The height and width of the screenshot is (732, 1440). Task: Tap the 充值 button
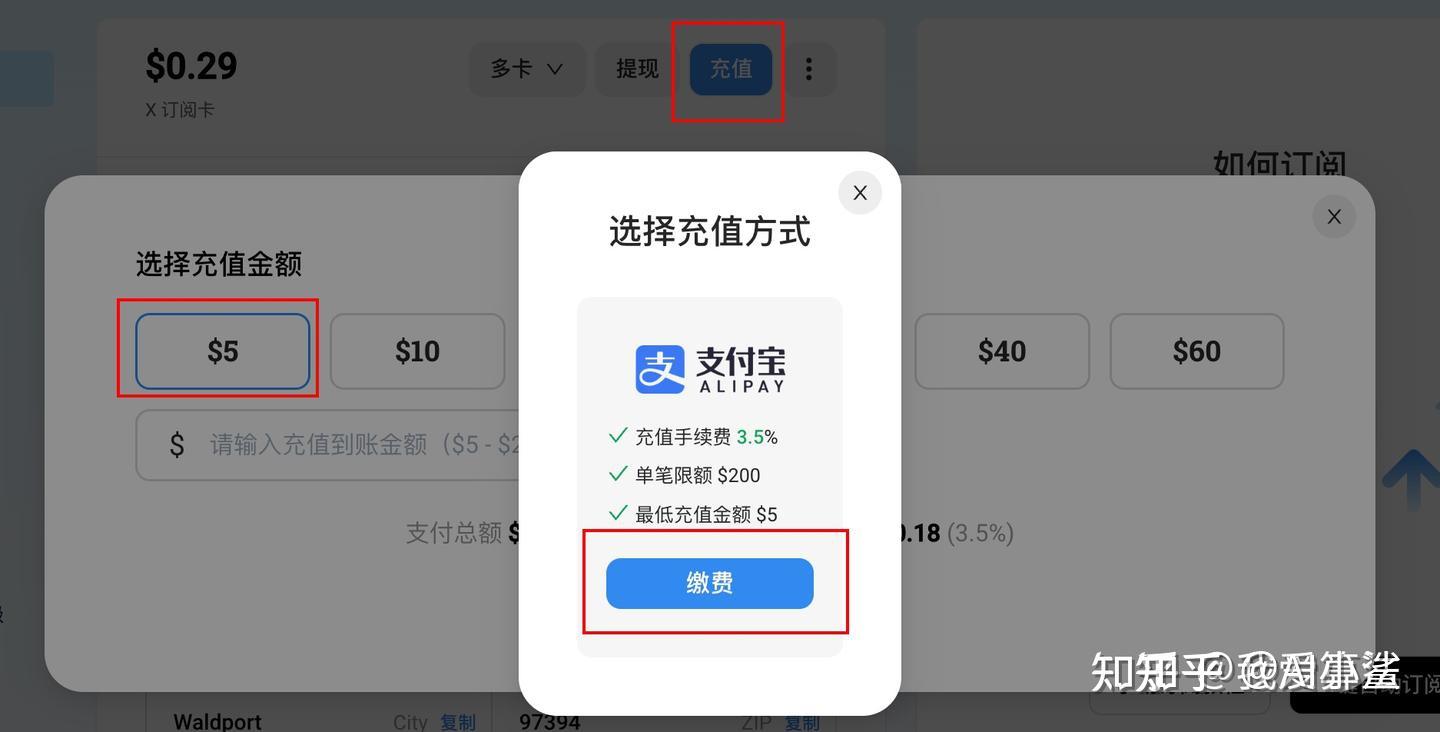pyautogui.click(x=730, y=69)
